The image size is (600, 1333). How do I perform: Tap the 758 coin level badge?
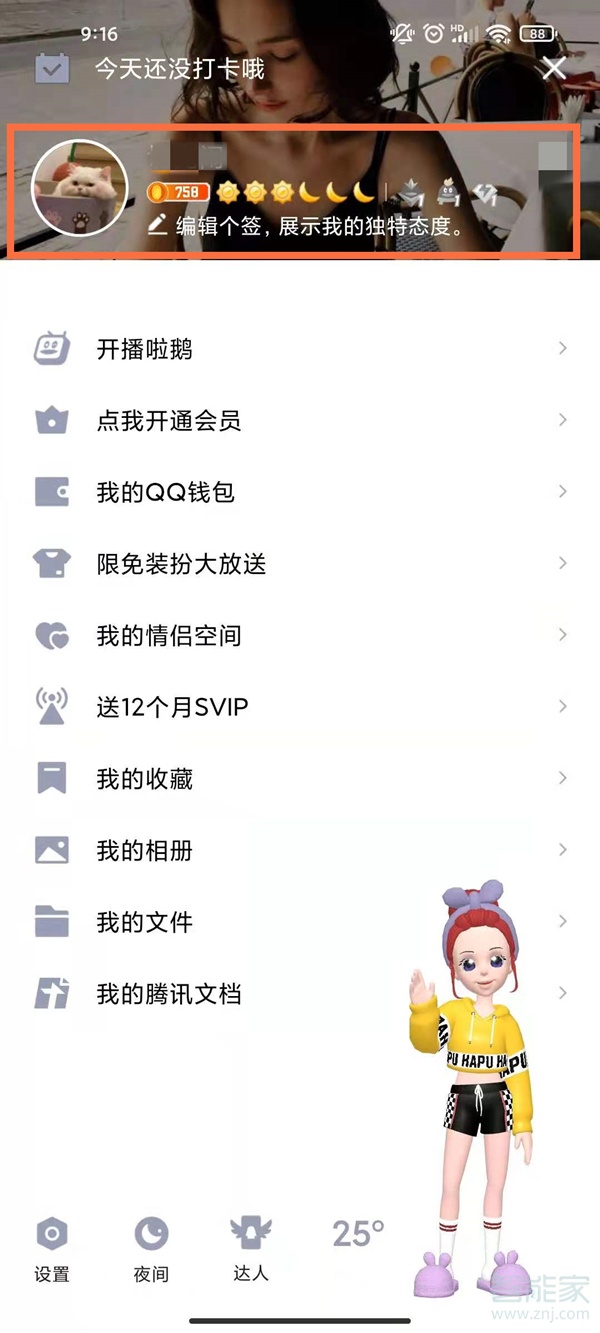pos(178,192)
